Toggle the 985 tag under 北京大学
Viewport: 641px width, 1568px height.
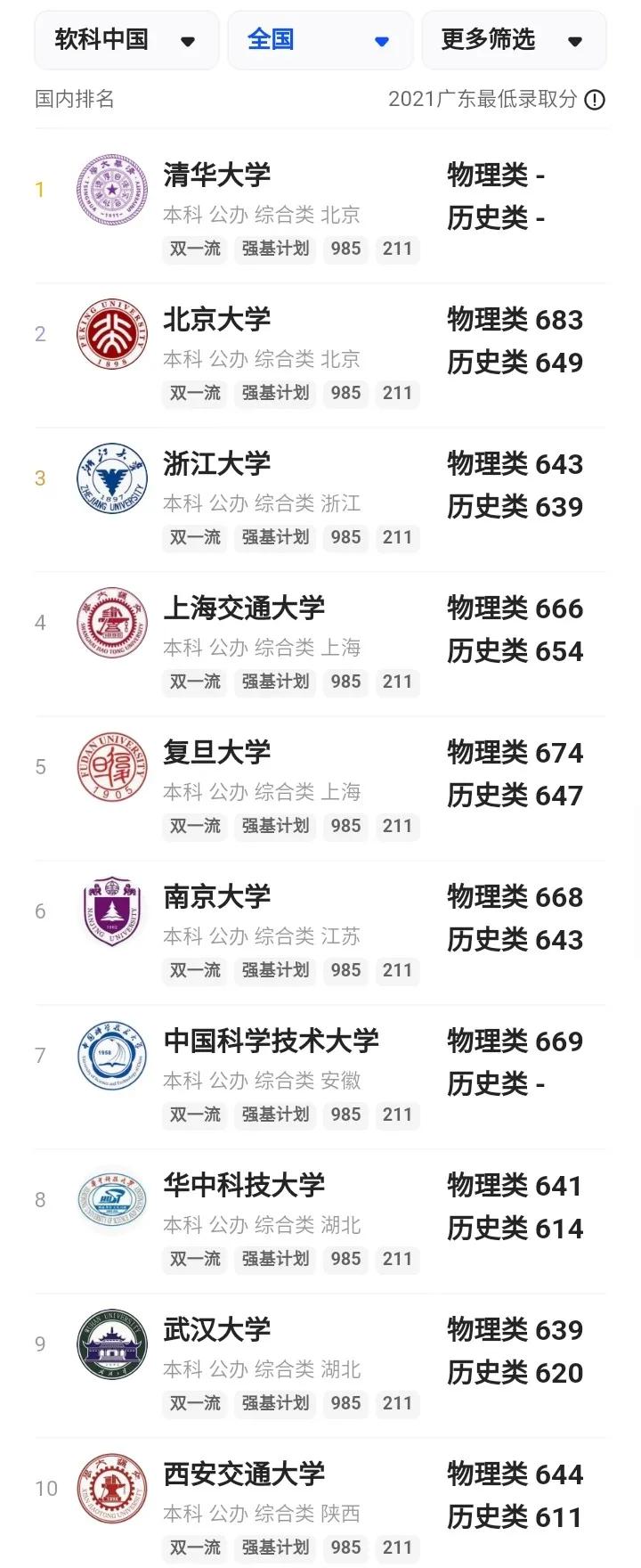click(345, 393)
